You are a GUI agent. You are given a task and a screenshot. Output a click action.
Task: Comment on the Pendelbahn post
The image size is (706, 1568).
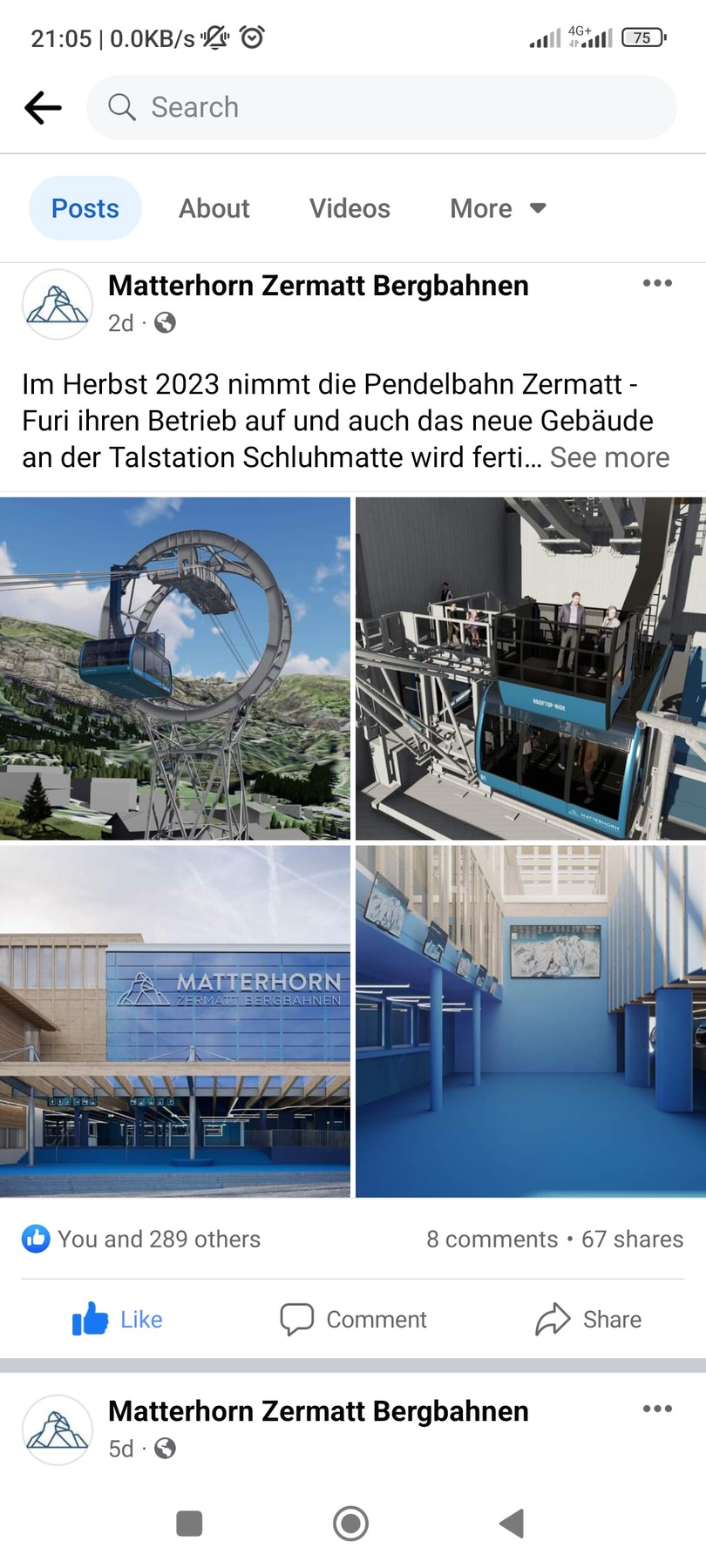pos(353,1320)
